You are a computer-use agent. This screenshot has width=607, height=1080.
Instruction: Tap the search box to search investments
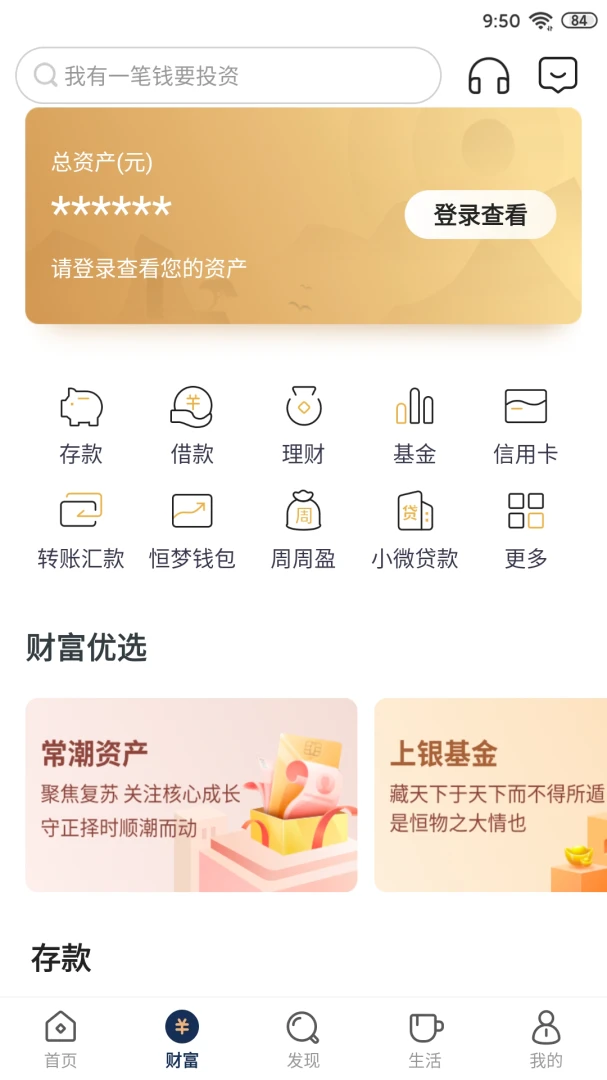click(x=228, y=76)
